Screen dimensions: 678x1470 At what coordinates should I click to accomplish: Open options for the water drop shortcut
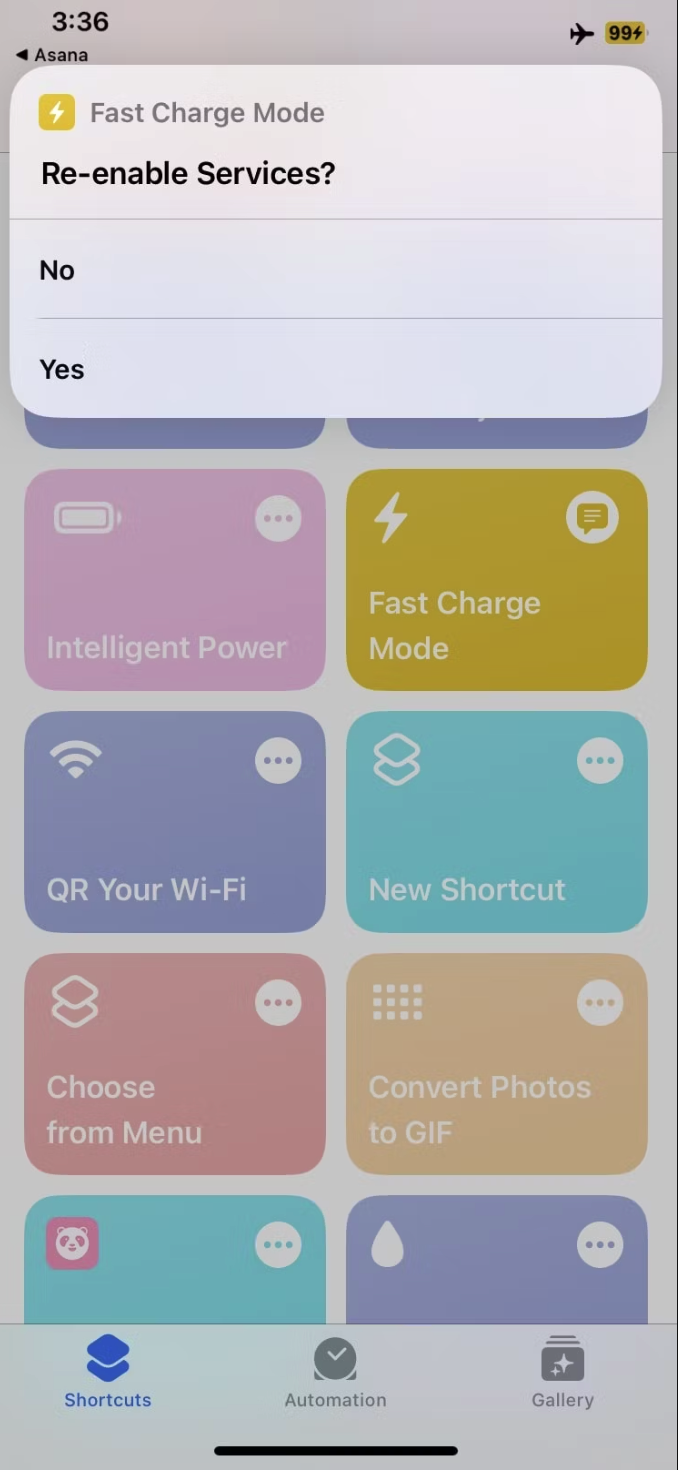tap(600, 1245)
